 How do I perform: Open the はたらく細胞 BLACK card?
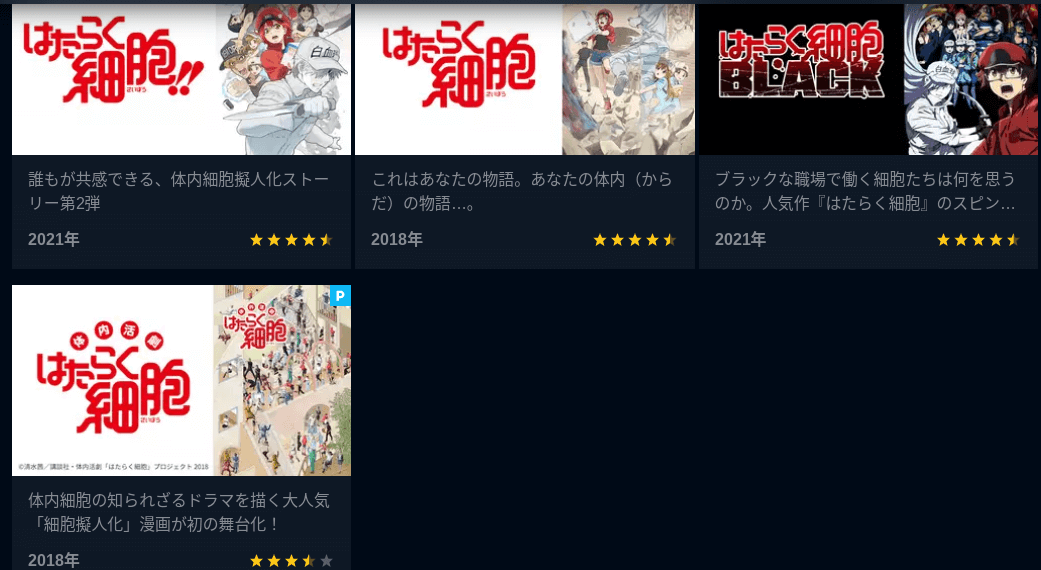868,80
